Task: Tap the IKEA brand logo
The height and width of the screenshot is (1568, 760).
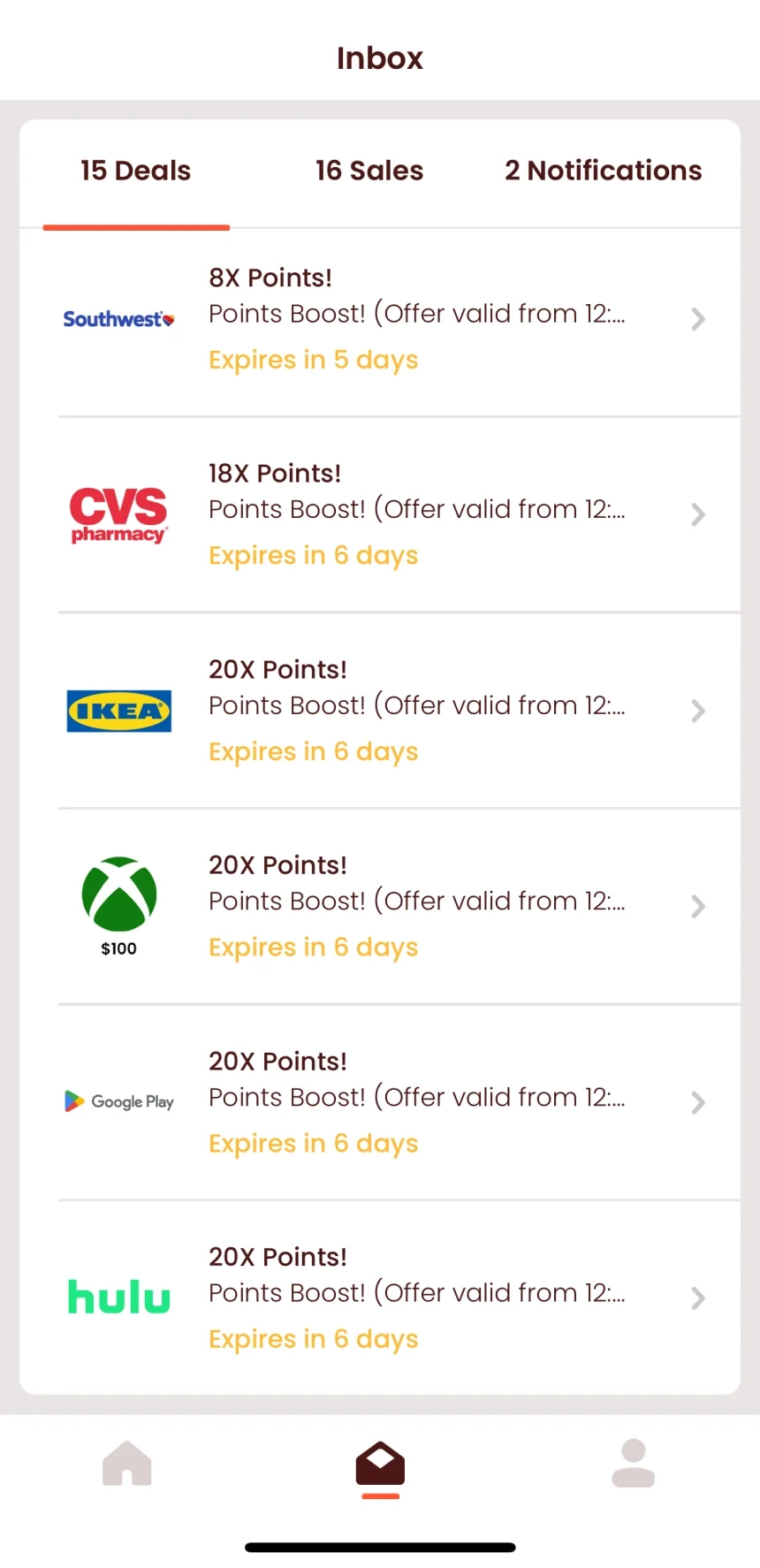Action: 118,711
